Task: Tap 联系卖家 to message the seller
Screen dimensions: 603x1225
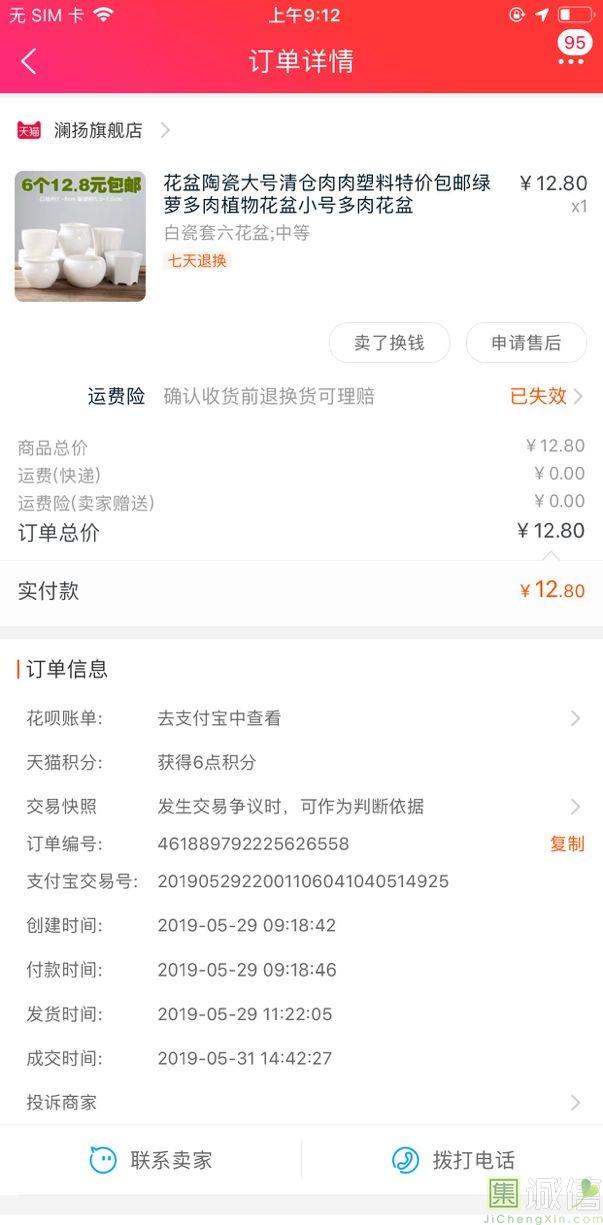Action: coord(151,1160)
